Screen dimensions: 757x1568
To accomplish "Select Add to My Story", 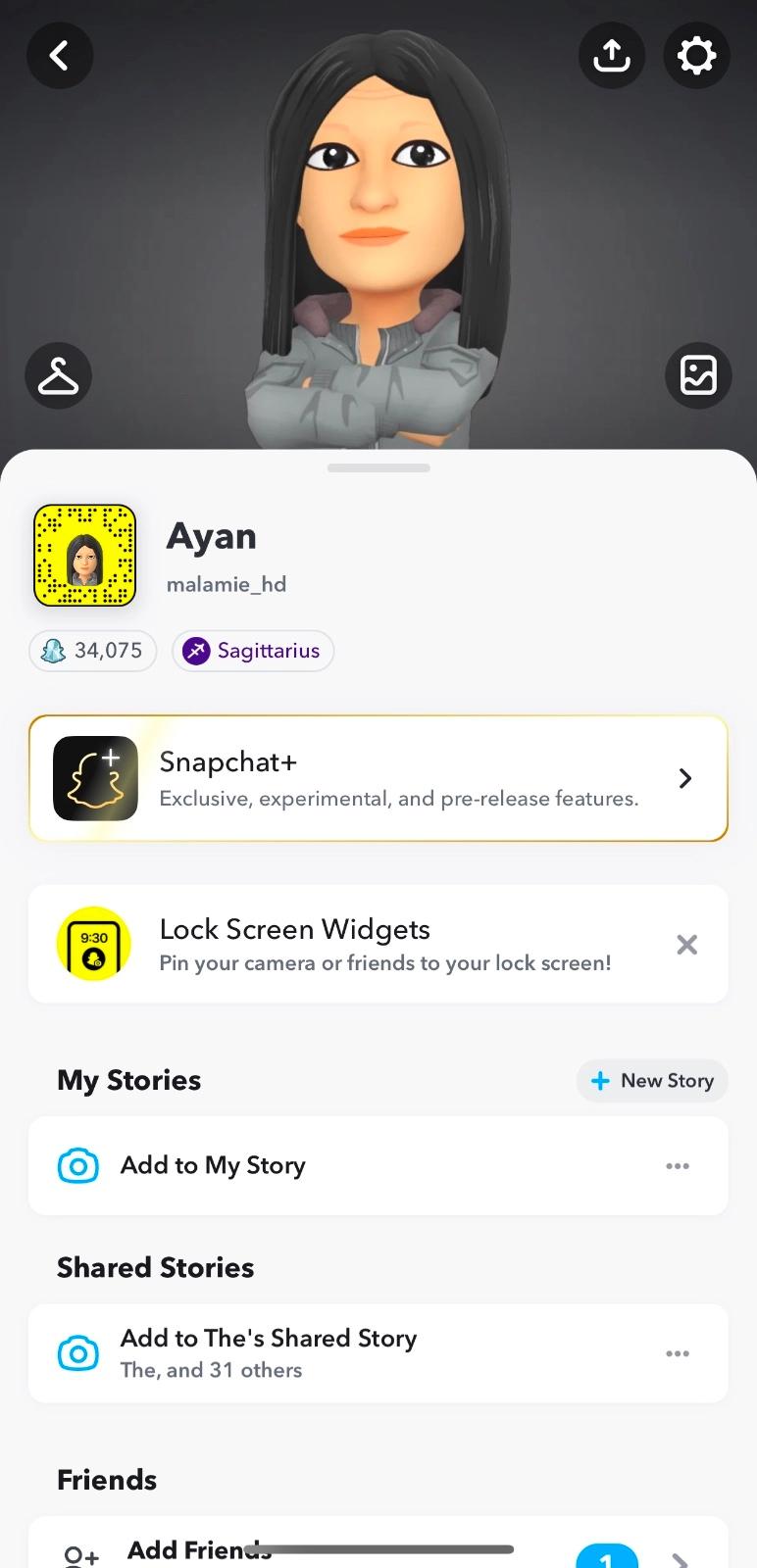I will [213, 1165].
